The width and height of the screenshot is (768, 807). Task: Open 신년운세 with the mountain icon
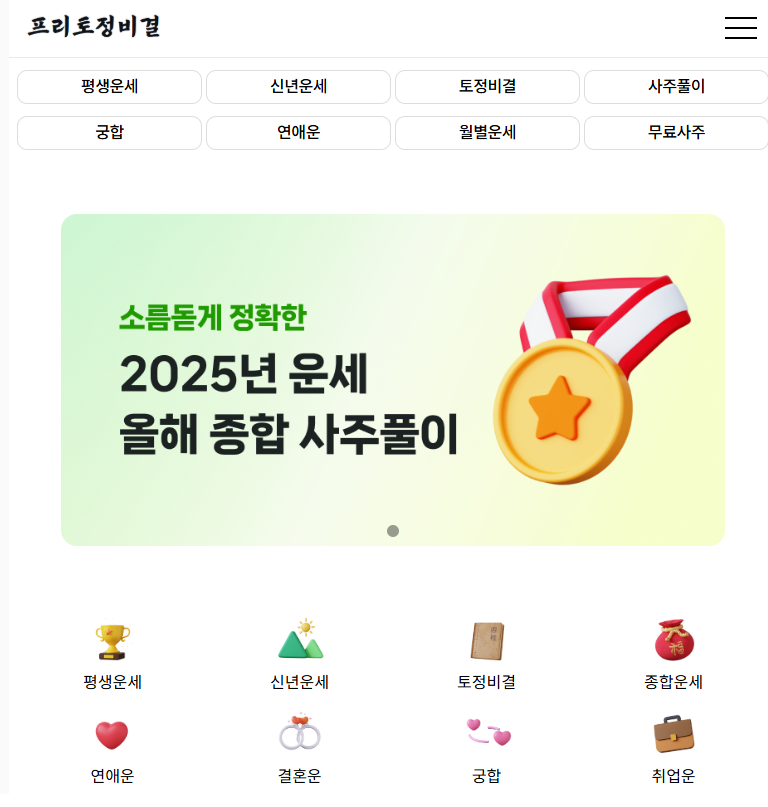coord(299,655)
